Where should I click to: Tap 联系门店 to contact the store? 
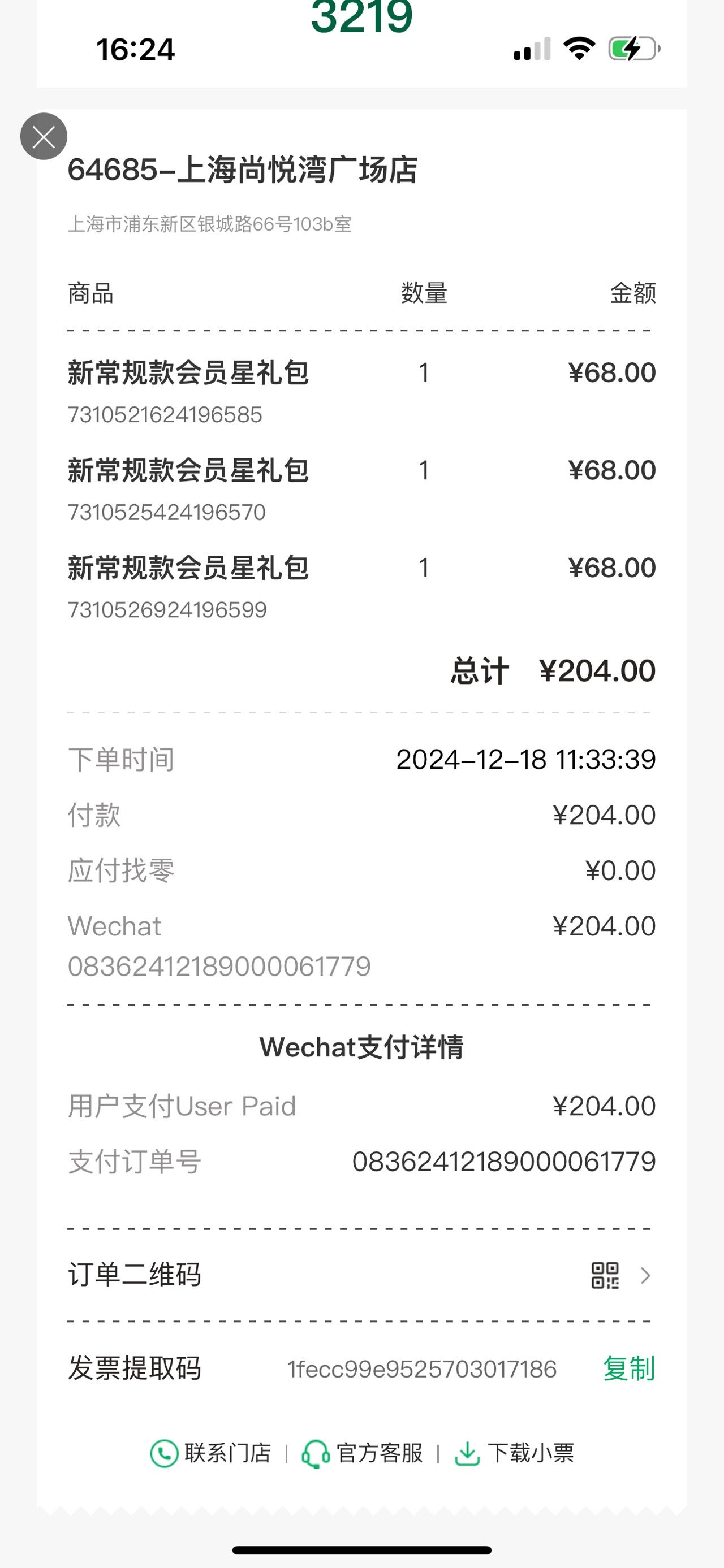click(x=210, y=1453)
